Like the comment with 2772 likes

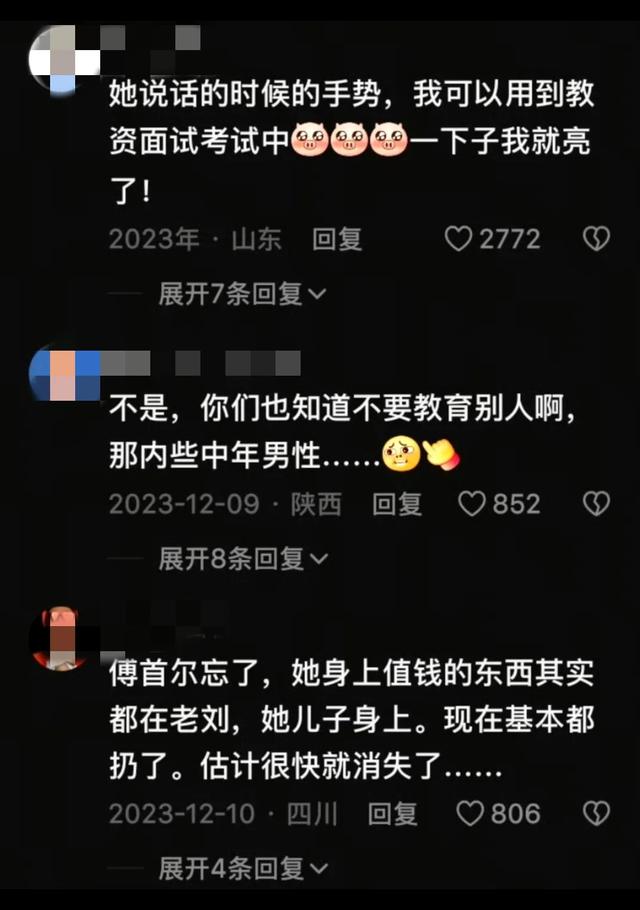(x=458, y=240)
